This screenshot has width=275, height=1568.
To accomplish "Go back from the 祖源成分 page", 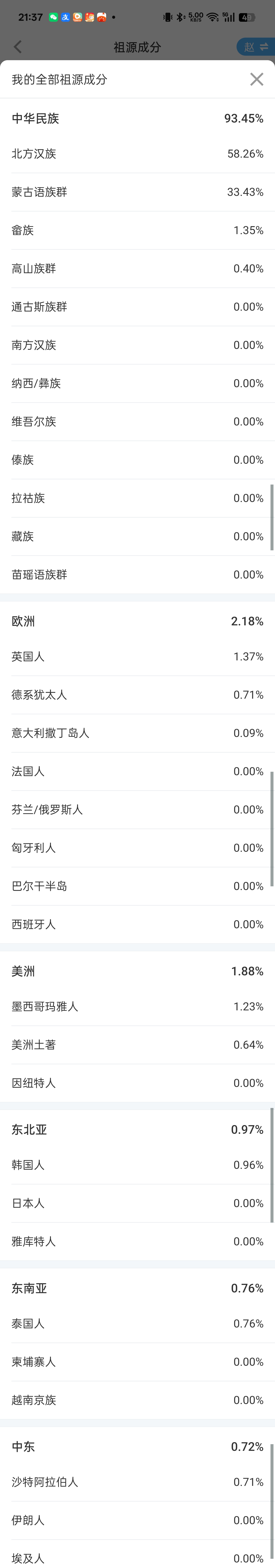I will coord(18,47).
